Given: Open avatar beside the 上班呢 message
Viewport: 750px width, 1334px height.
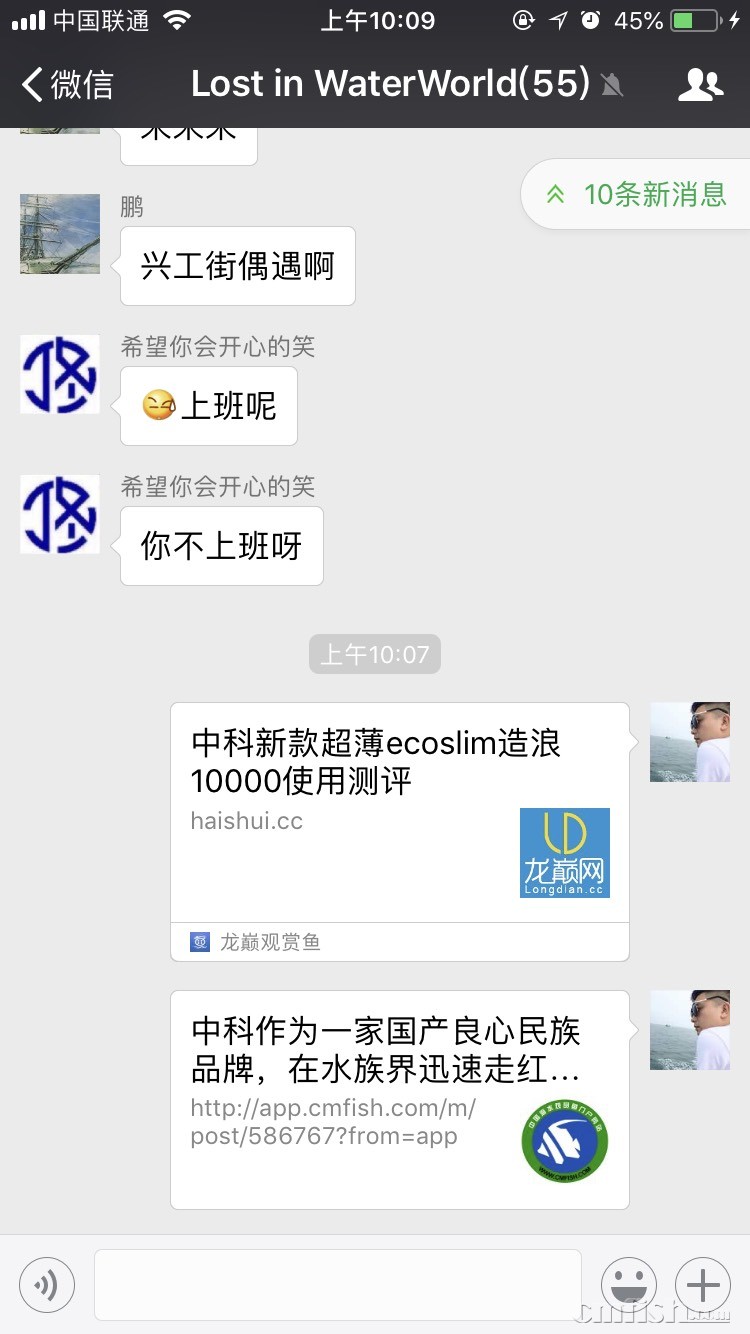Looking at the screenshot, I should (60, 374).
